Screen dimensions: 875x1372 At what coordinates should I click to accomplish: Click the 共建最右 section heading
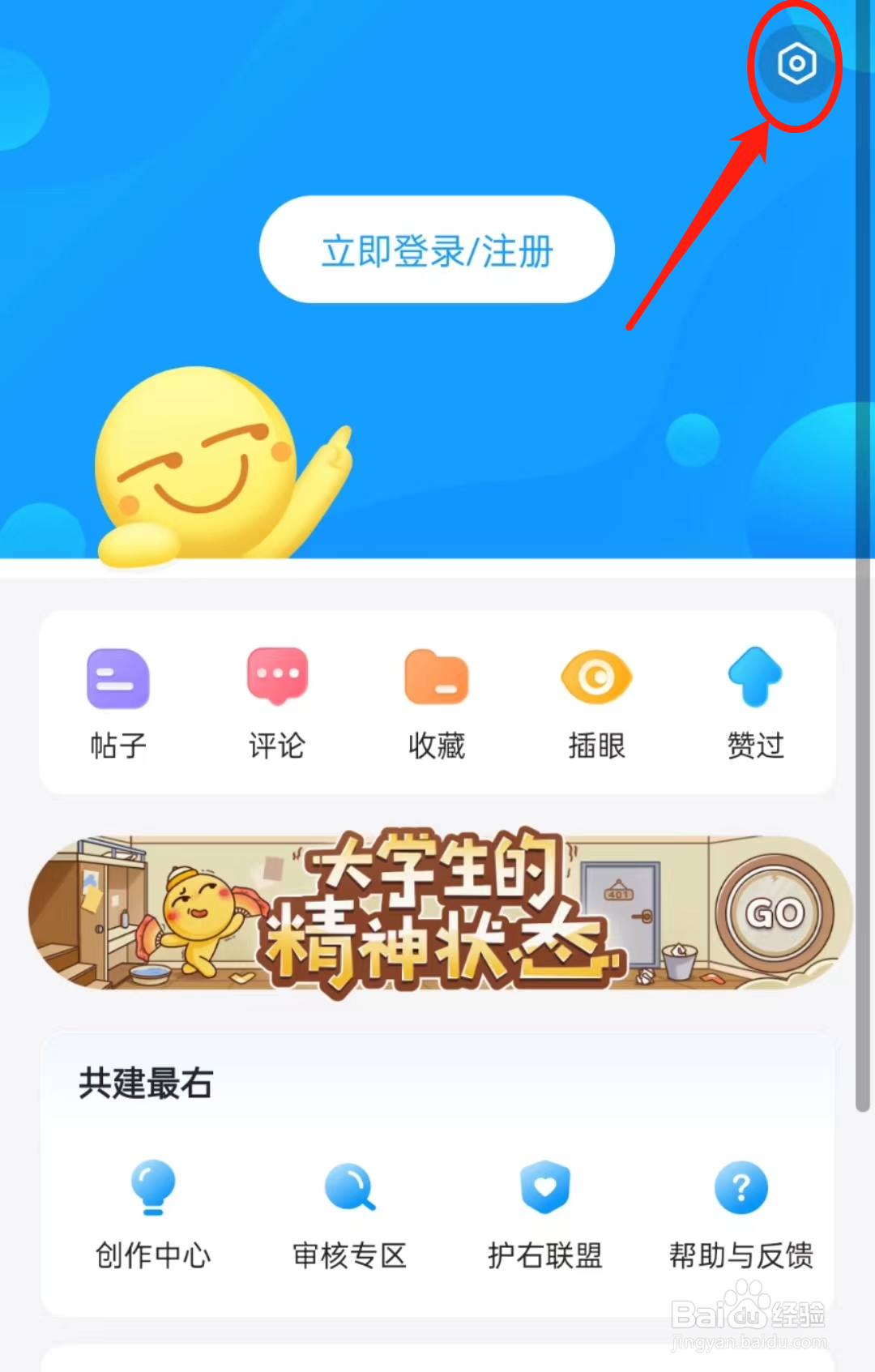pos(146,1083)
